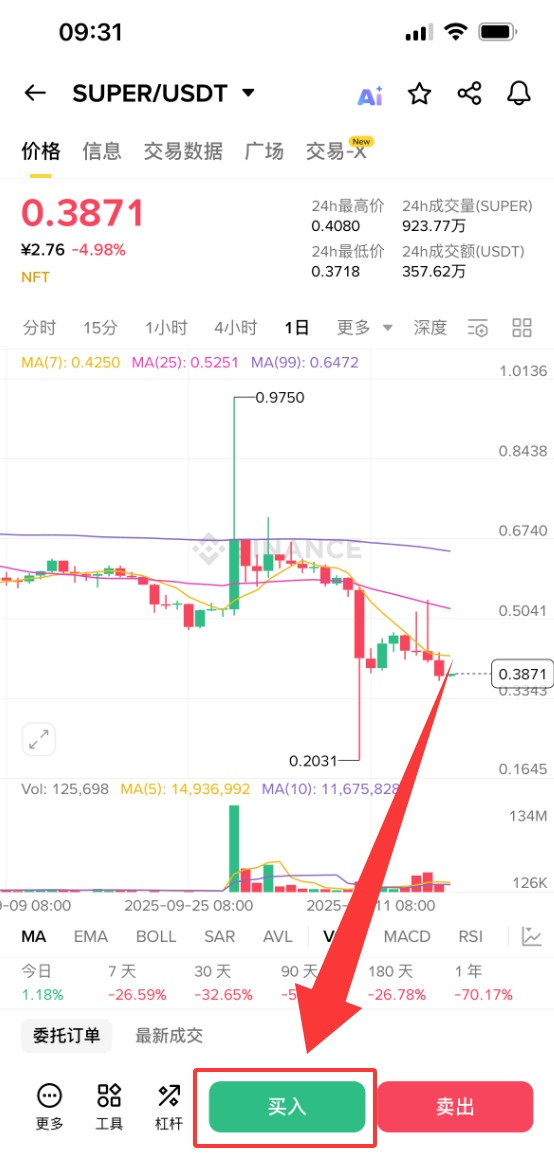Select the 15分 chart interval
This screenshot has height=1166, width=554.
point(100,327)
